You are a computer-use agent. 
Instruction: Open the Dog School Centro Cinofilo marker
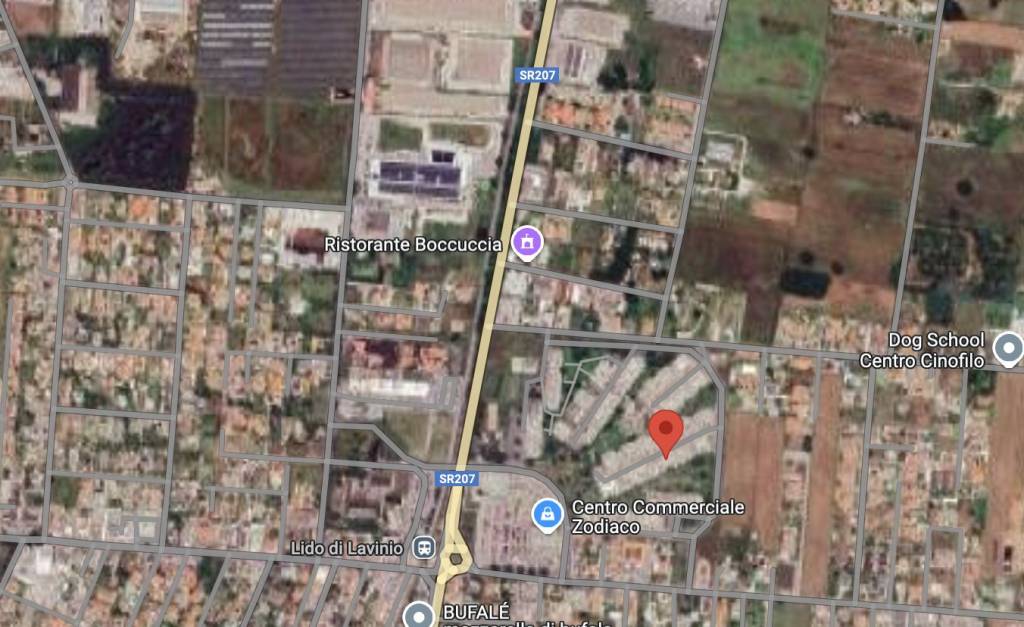click(1009, 349)
